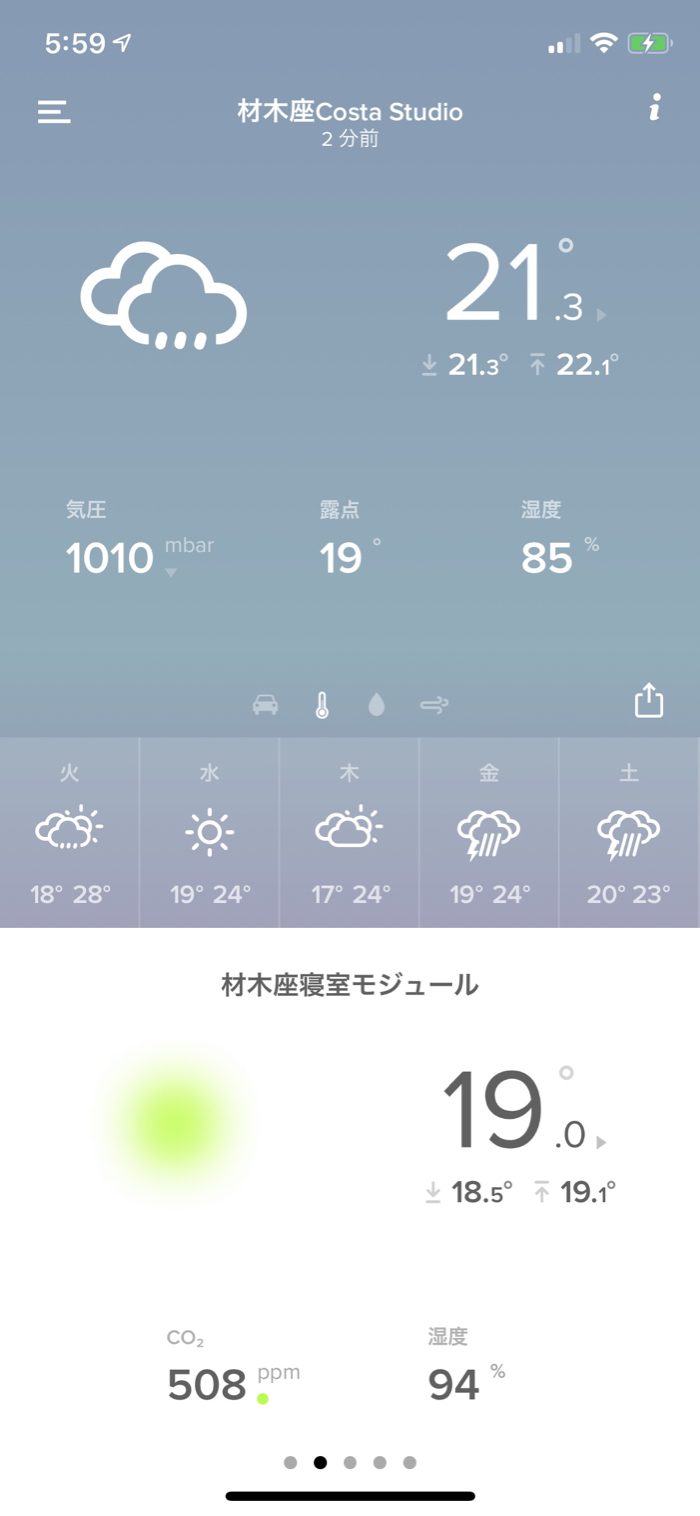Switch to the wind view

434,706
